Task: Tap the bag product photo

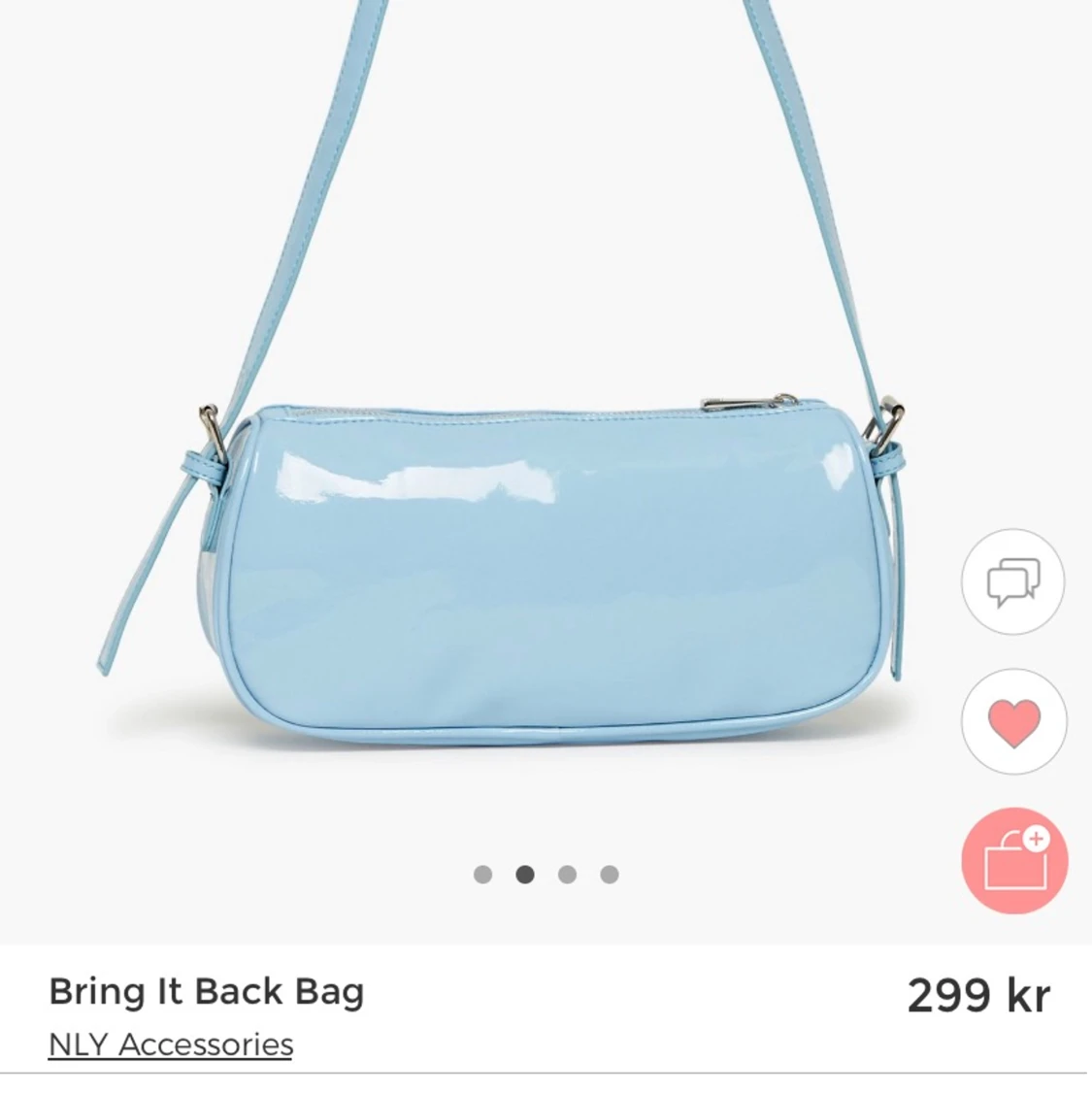Action: click(544, 563)
